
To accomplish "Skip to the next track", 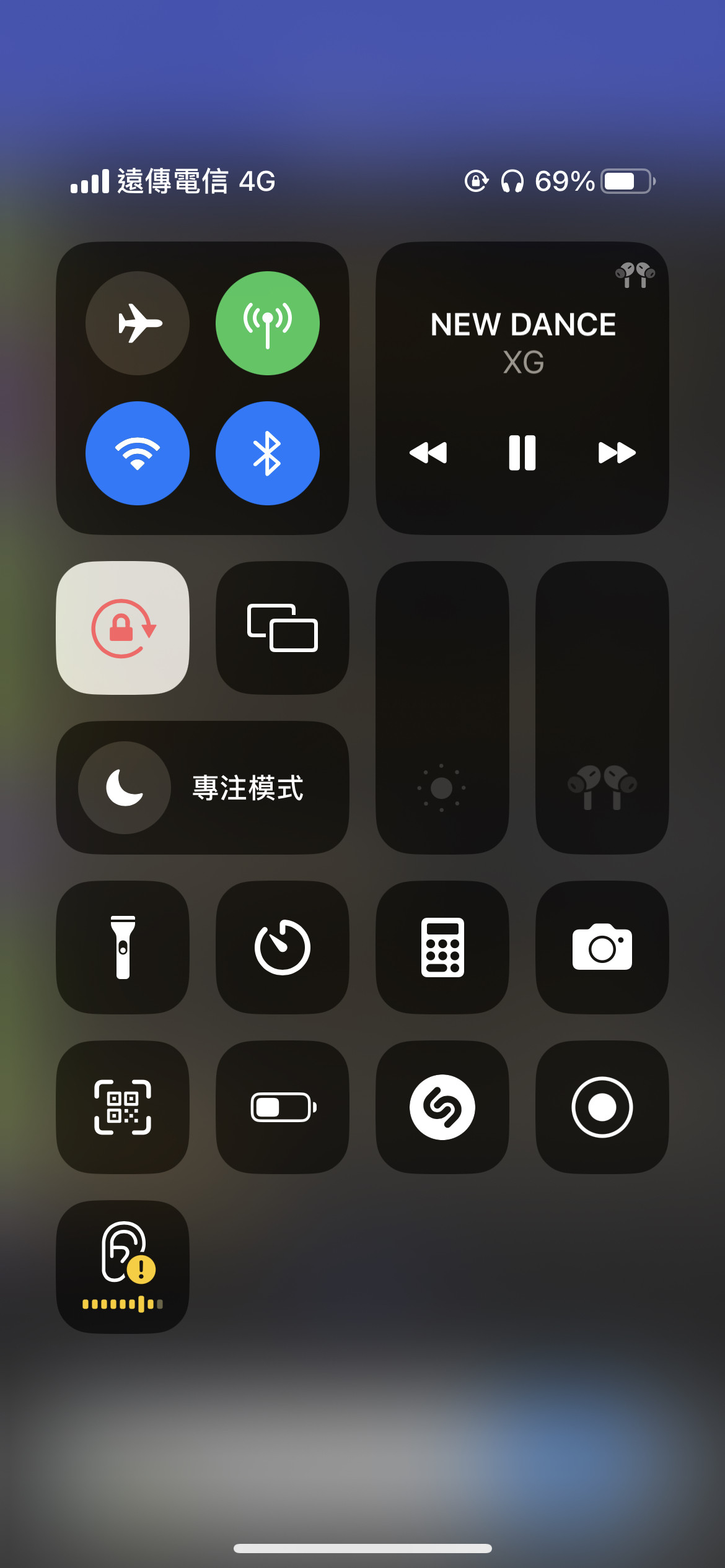I will 617,453.
